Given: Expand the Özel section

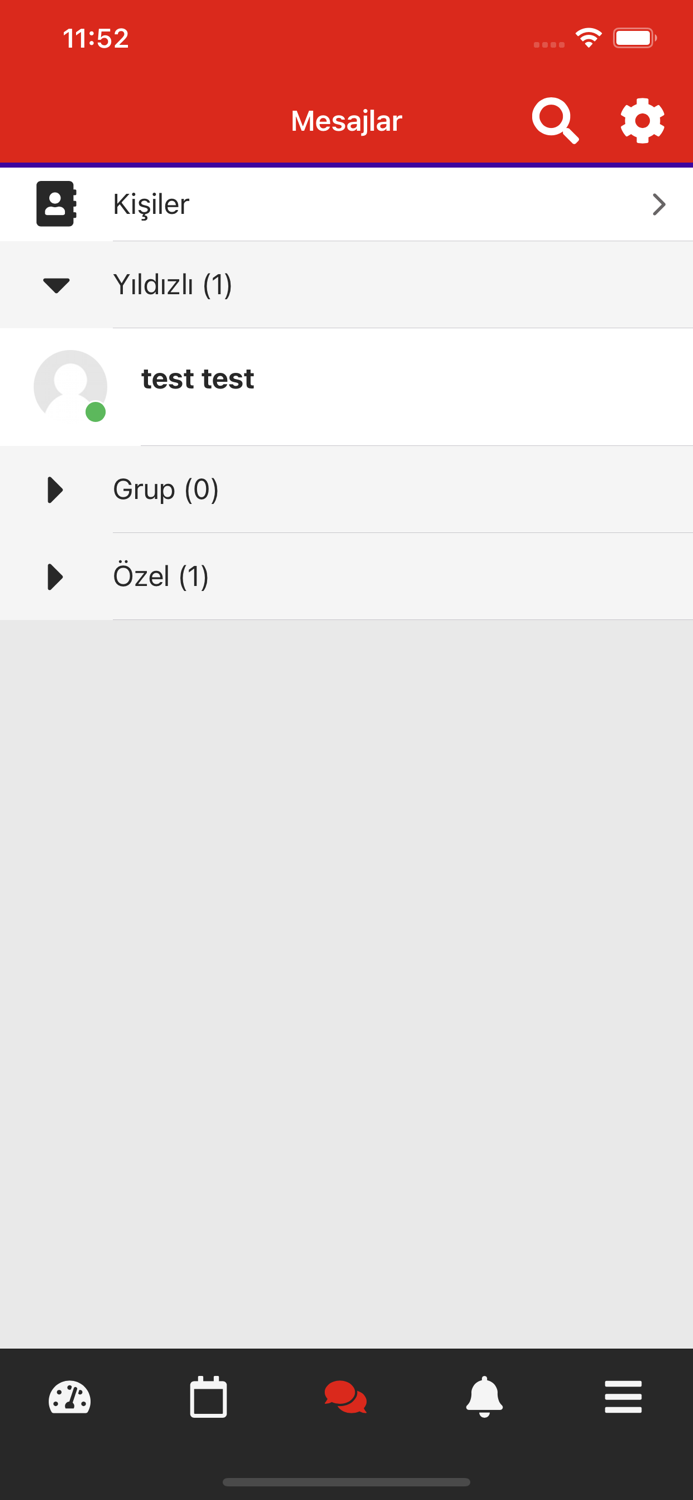Looking at the screenshot, I should coord(346,576).
